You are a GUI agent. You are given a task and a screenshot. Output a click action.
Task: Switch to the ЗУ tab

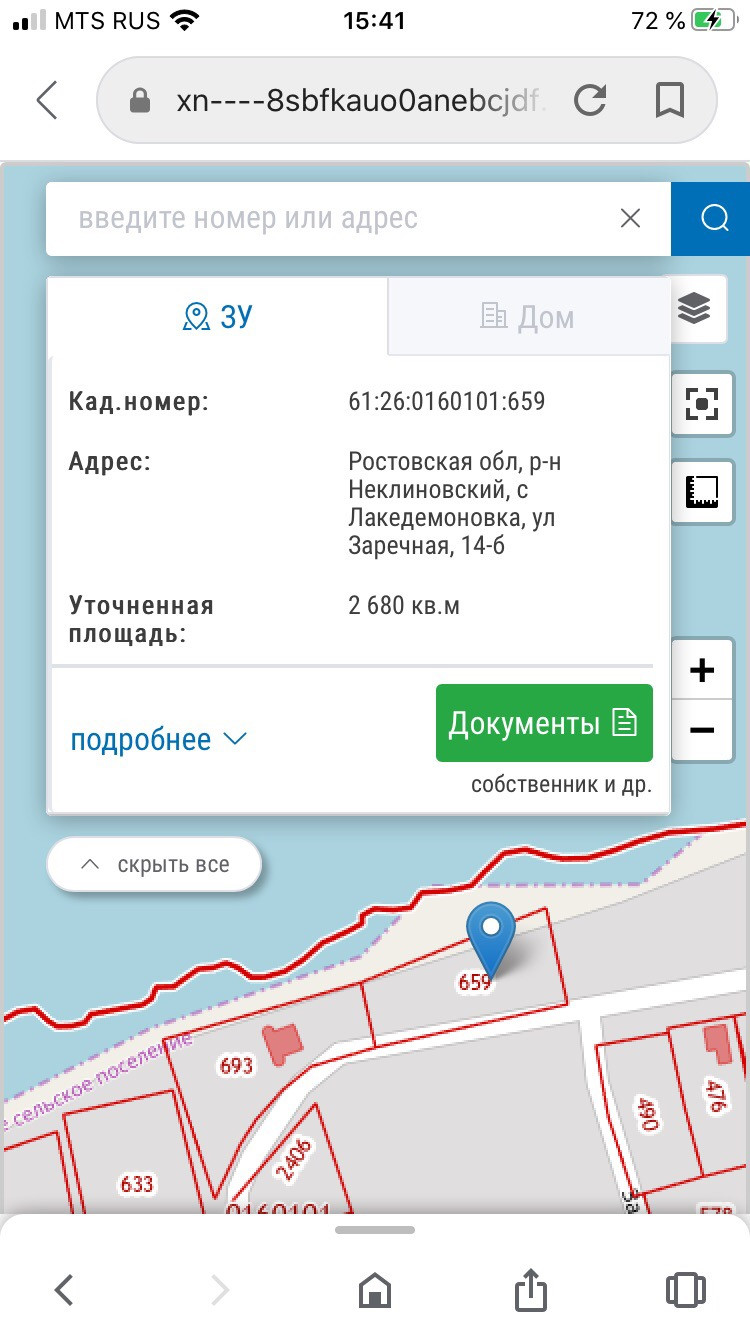[218, 317]
